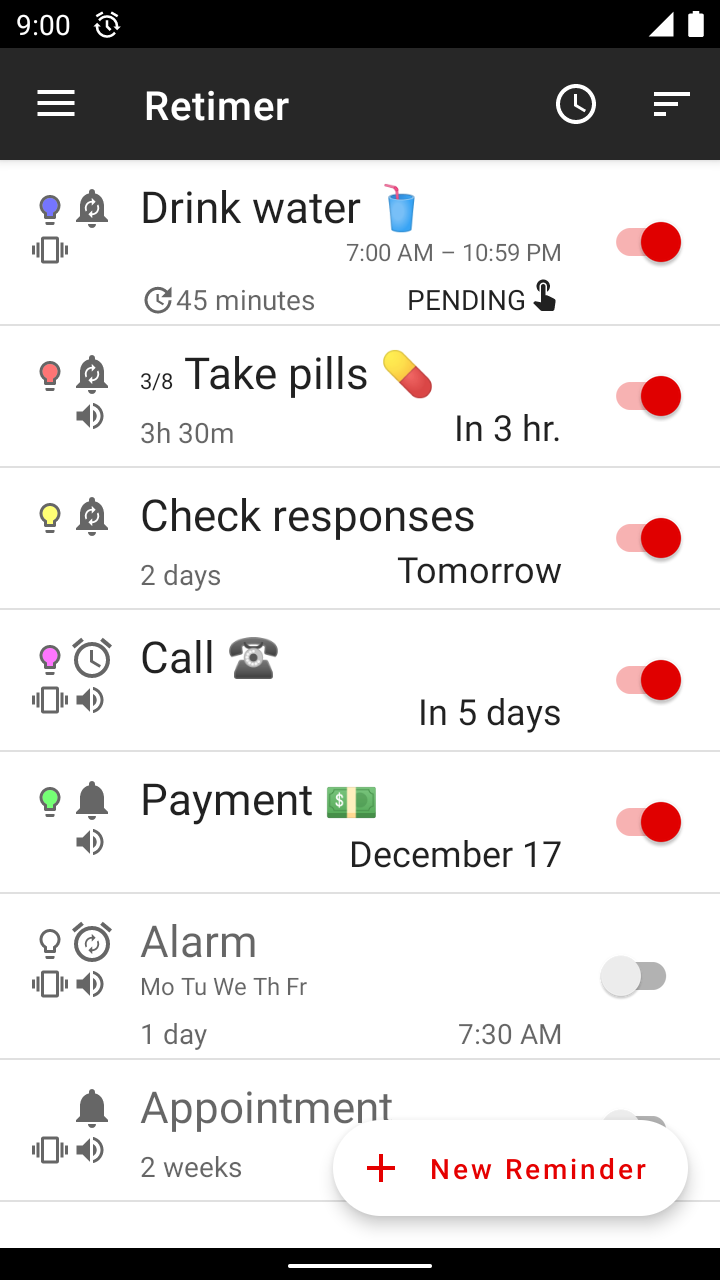Open the sort options icon
Viewport: 720px width, 1280px height.
672,104
